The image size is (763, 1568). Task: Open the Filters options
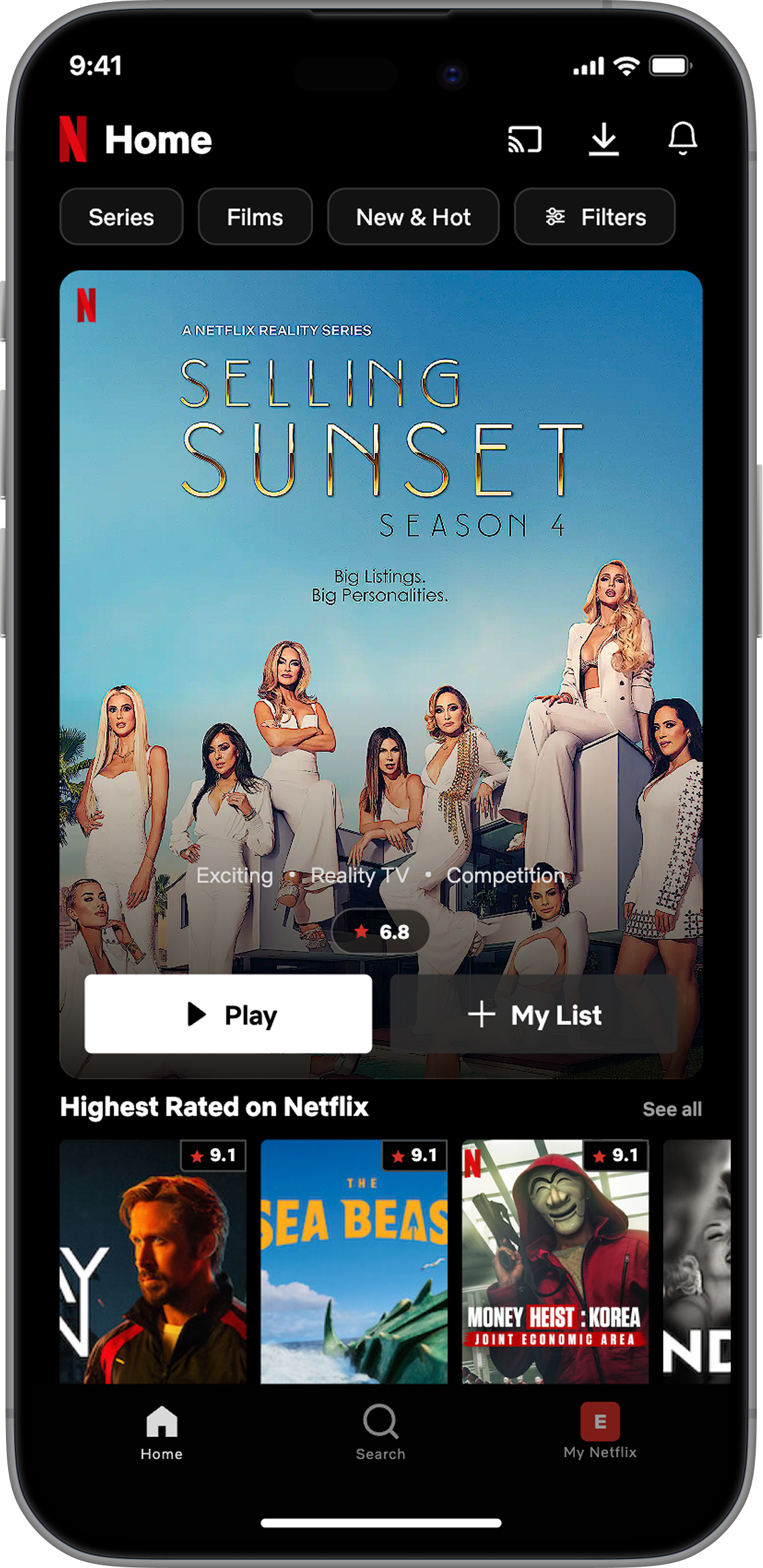pos(594,217)
